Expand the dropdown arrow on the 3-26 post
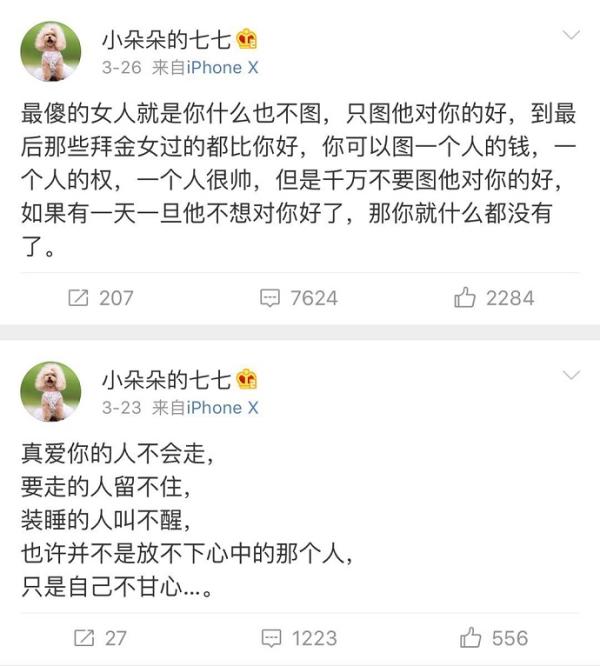The height and width of the screenshot is (666, 600). coord(571,36)
